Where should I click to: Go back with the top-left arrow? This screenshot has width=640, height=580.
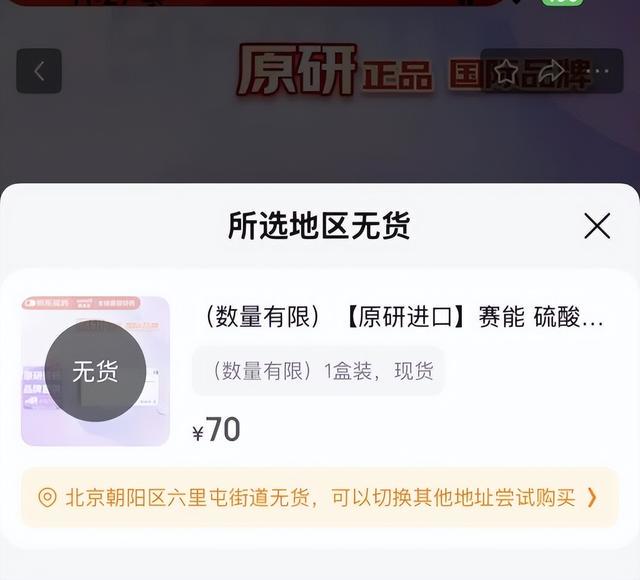(39, 71)
